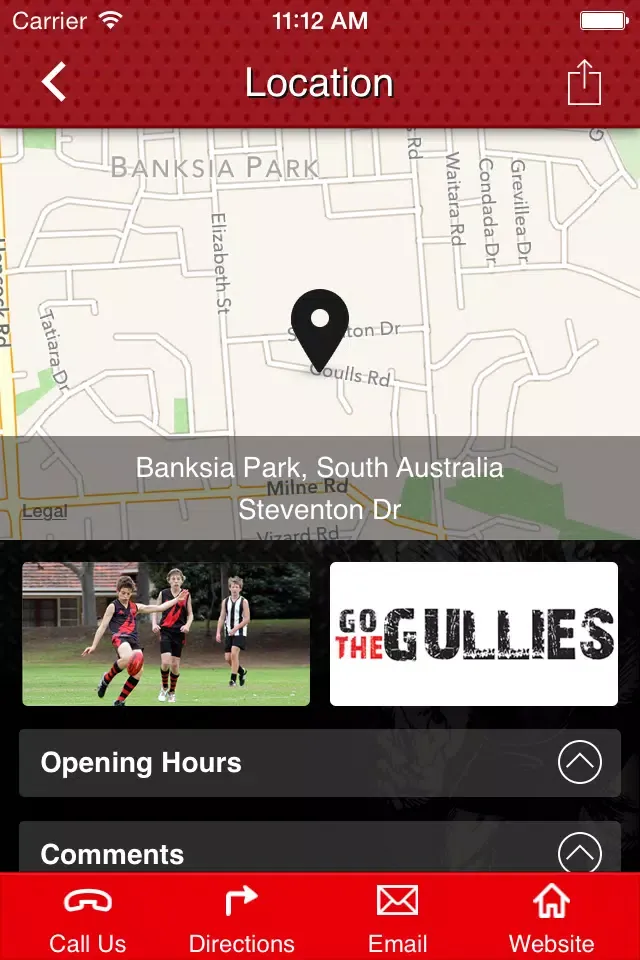This screenshot has width=640, height=960.
Task: Go back using the header arrow
Action: pyautogui.click(x=54, y=82)
